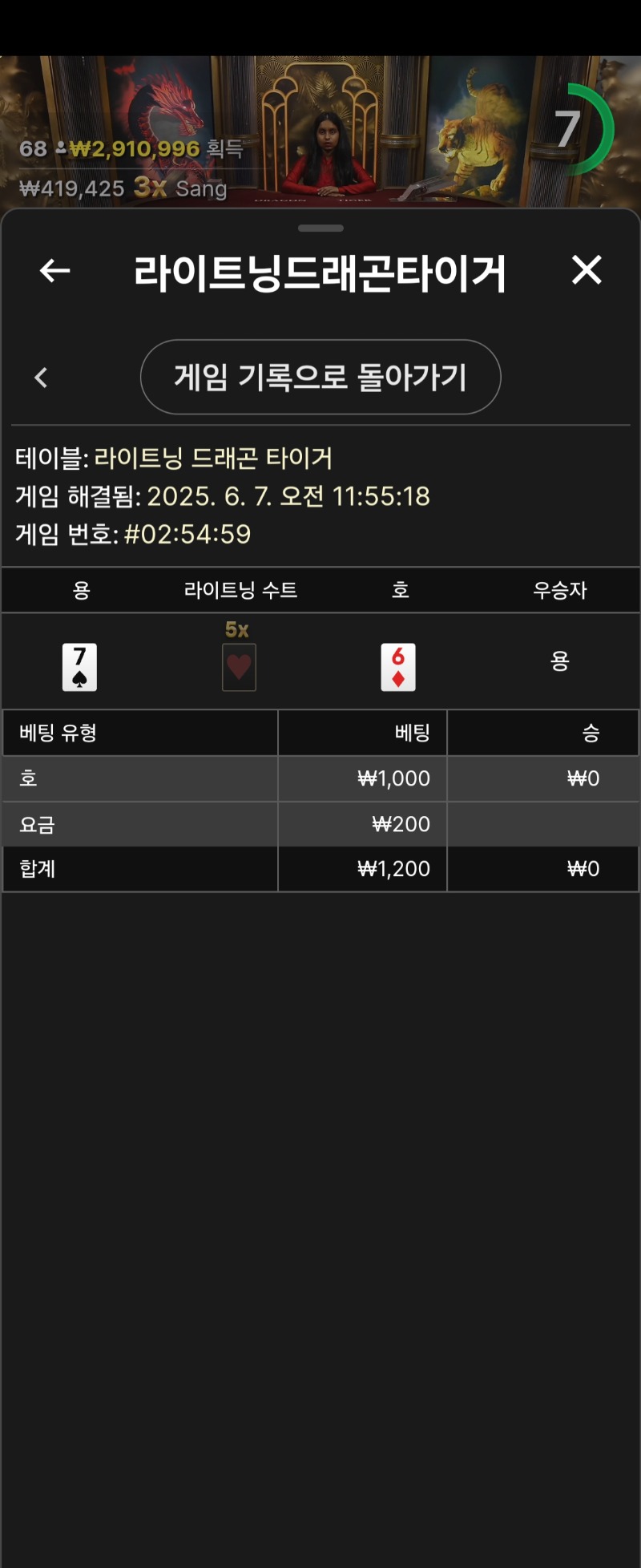Tap 게임 기록으로 돌아가기 button

[320, 377]
